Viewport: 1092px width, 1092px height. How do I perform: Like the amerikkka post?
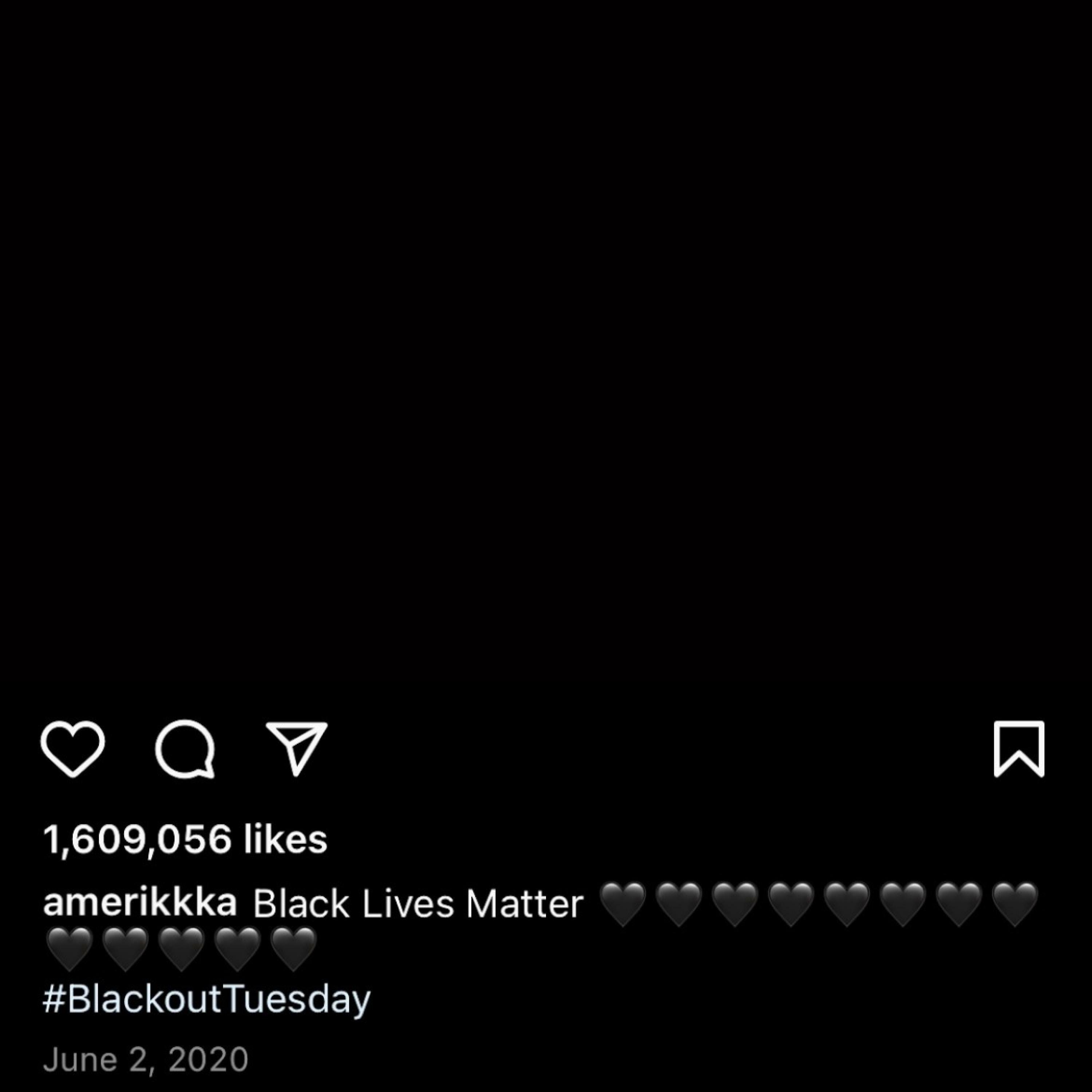[x=72, y=749]
